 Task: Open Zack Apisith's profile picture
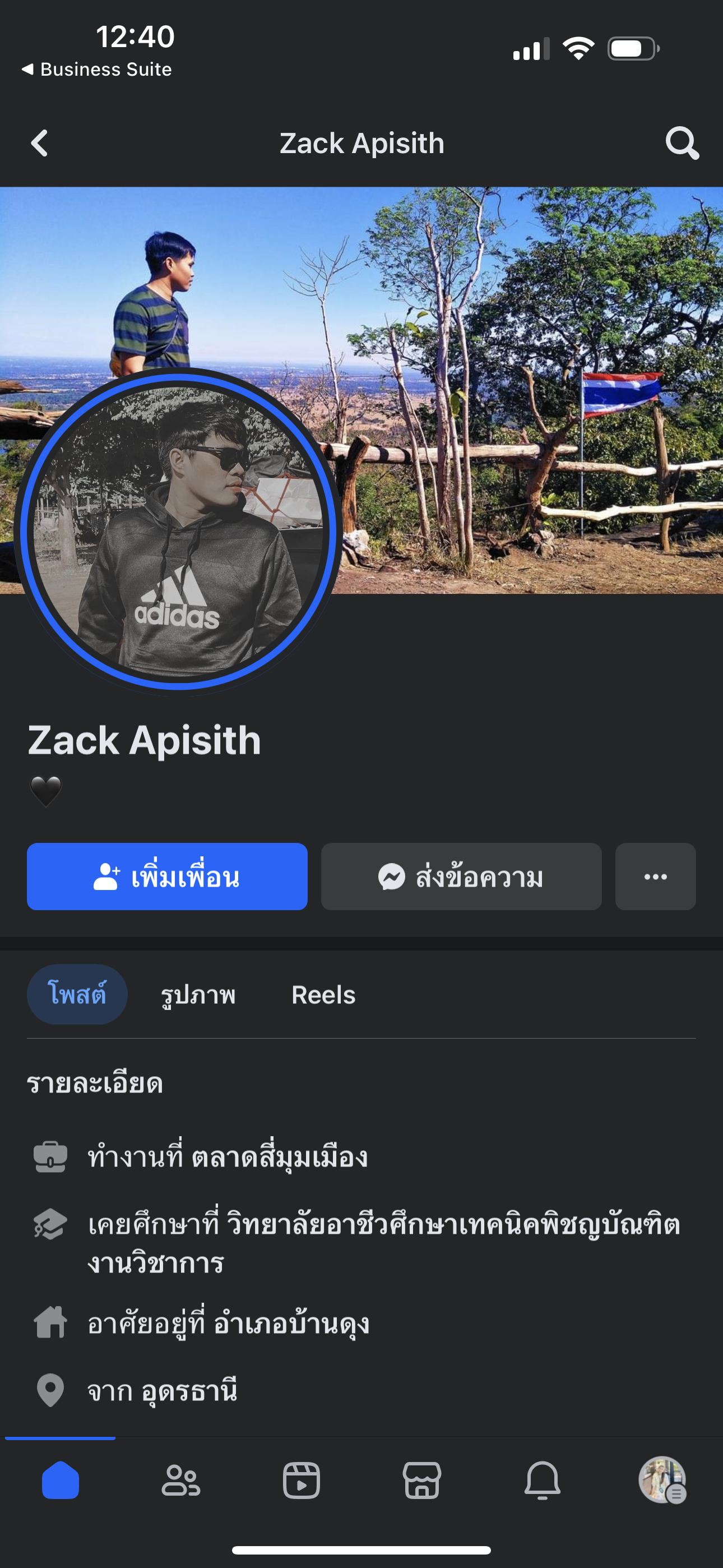[x=178, y=532]
